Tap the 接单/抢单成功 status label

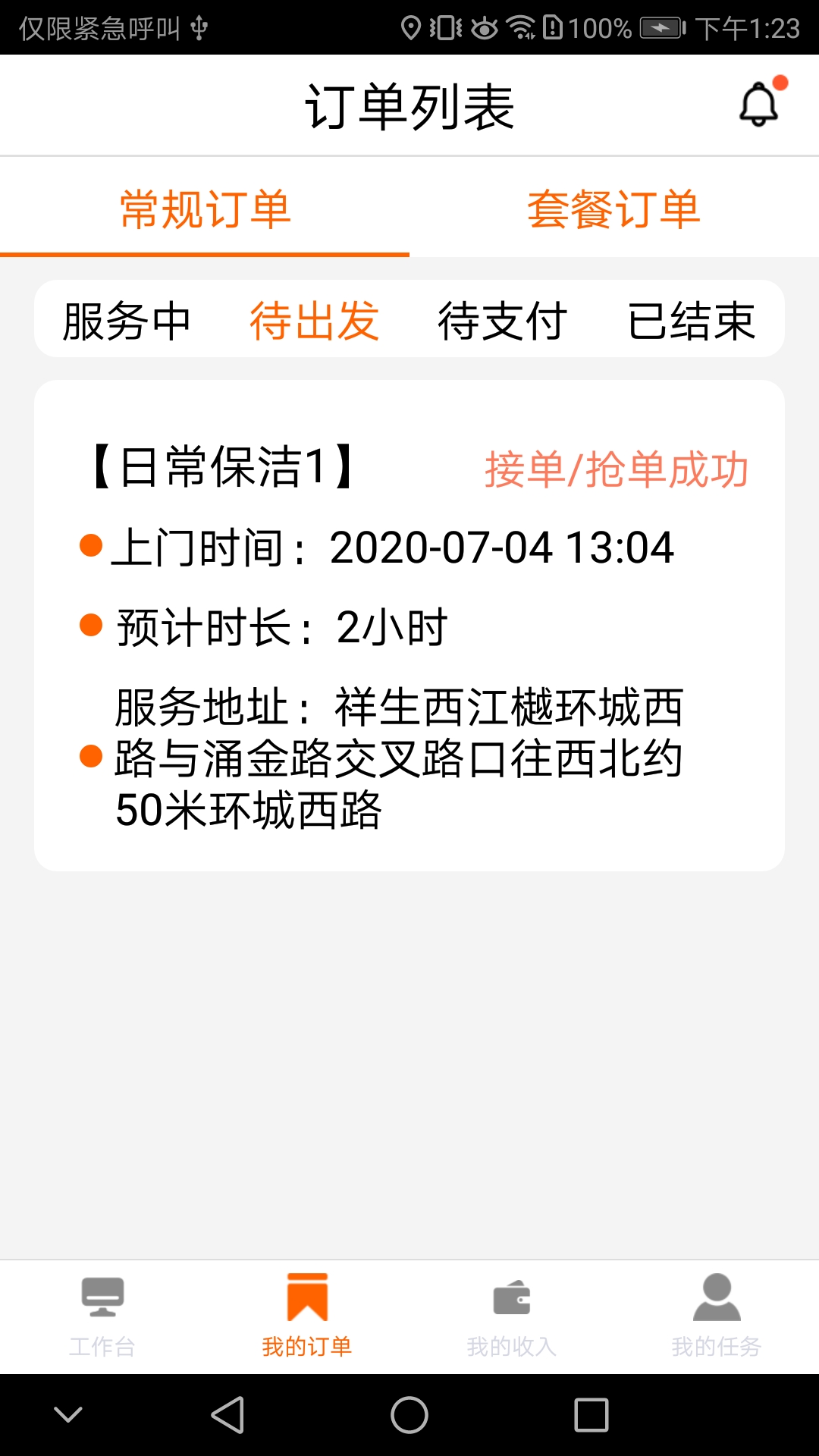coord(617,470)
